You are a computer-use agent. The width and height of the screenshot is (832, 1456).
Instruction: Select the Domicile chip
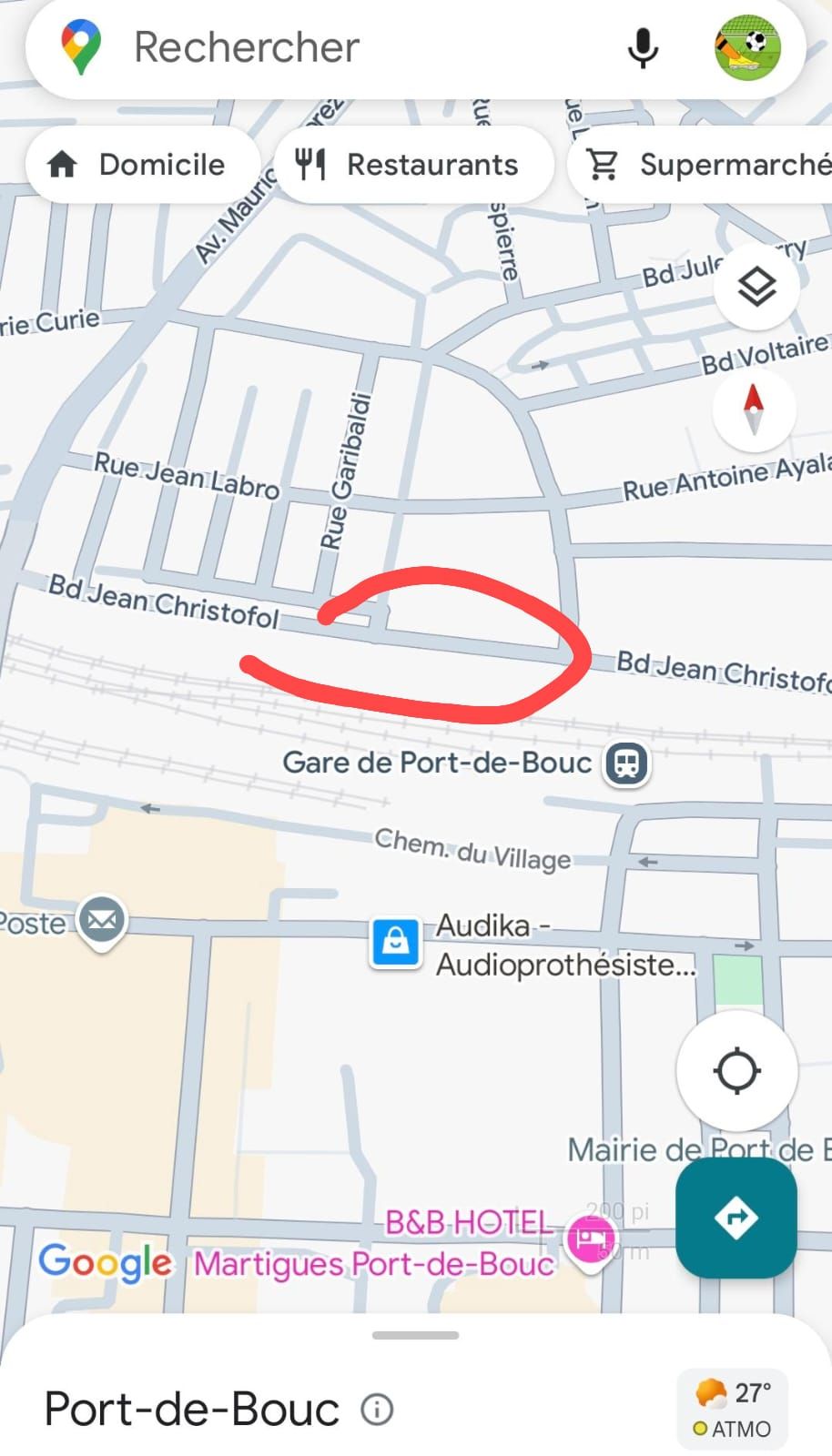(143, 165)
